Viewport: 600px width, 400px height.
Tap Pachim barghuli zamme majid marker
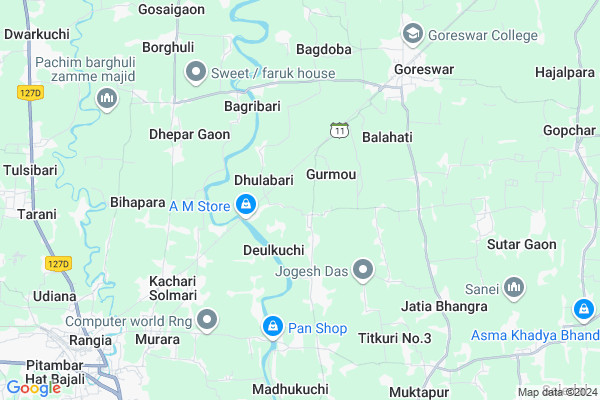tap(107, 99)
